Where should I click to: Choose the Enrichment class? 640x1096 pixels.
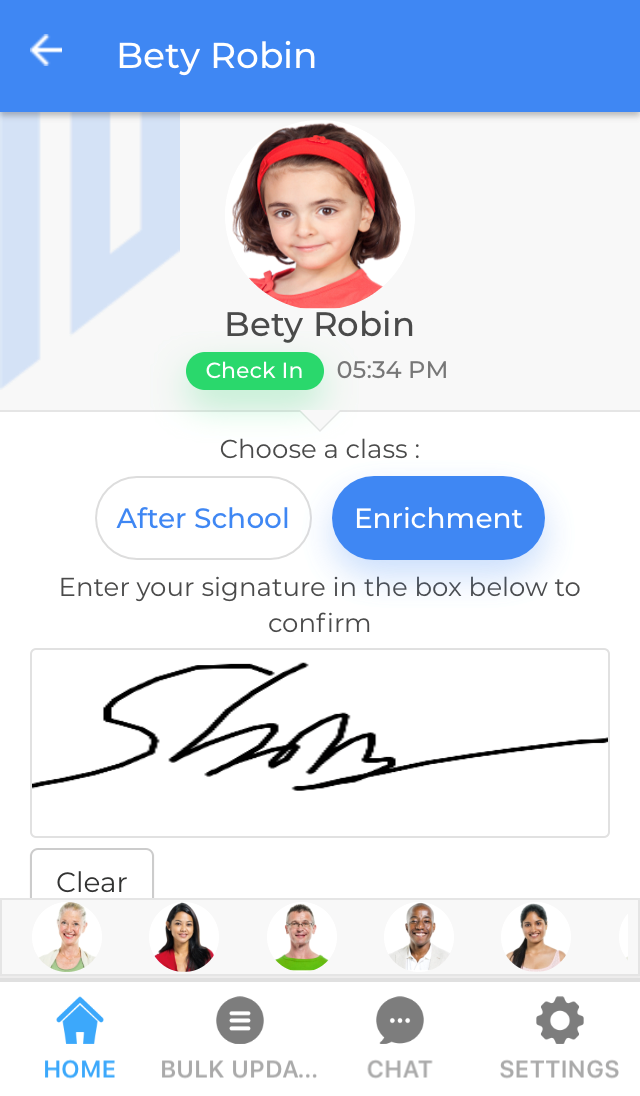pos(438,518)
